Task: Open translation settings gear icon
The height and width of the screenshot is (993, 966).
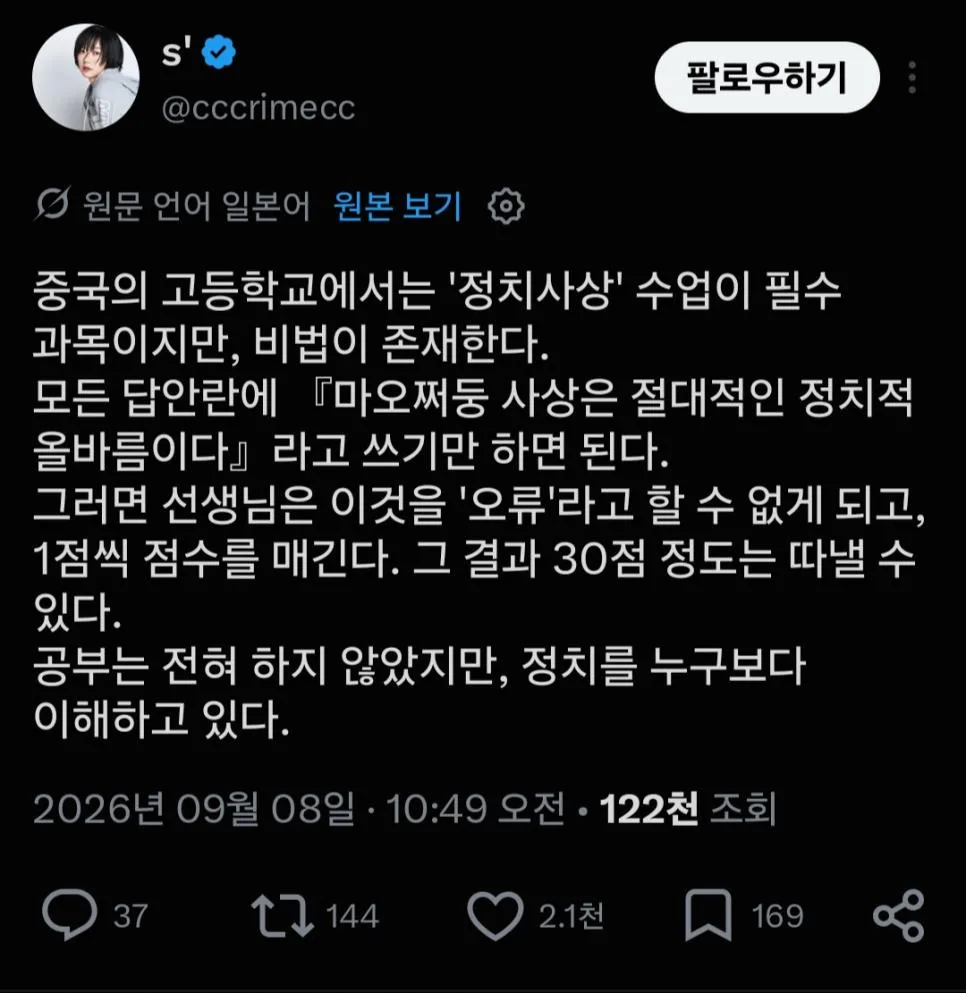Action: point(505,206)
